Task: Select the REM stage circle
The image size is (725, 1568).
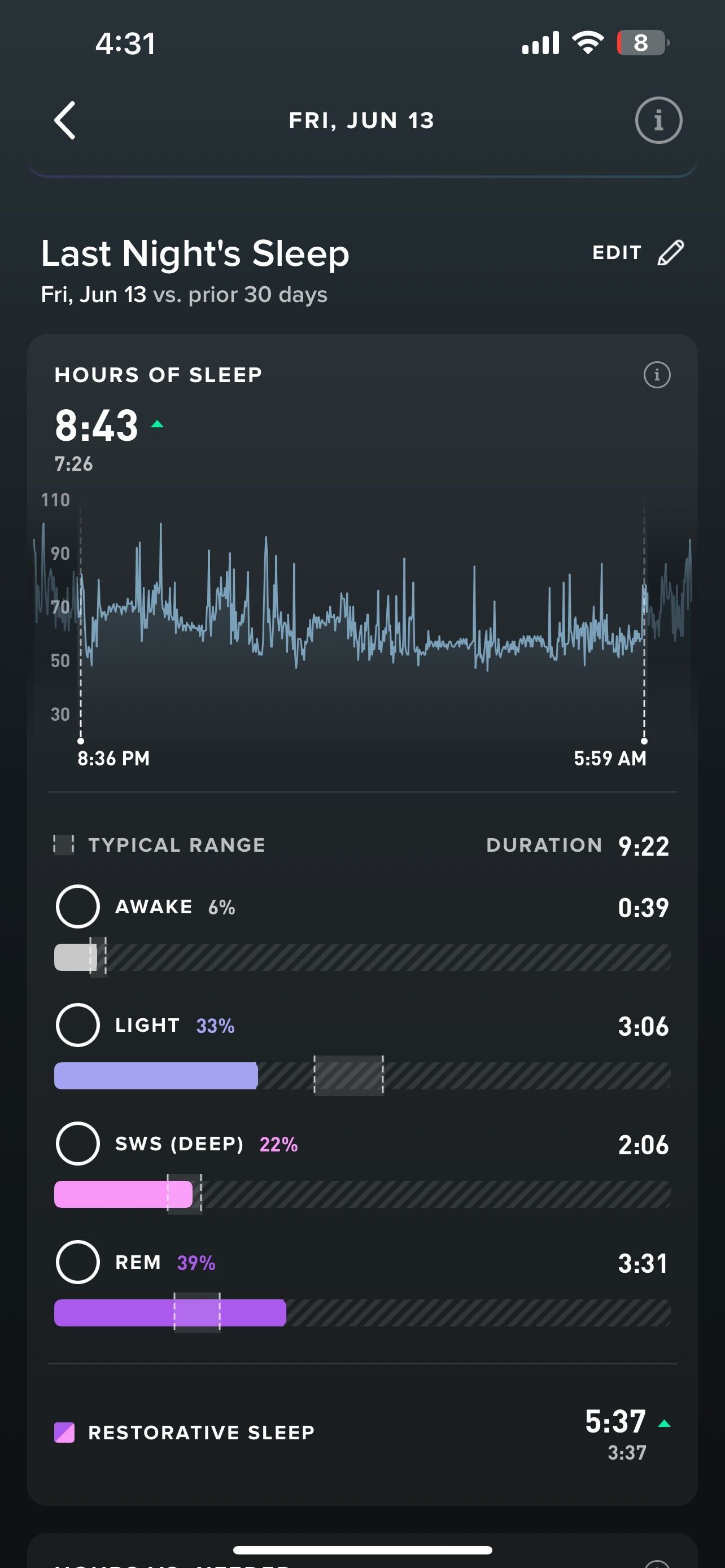Action: pos(78,1263)
